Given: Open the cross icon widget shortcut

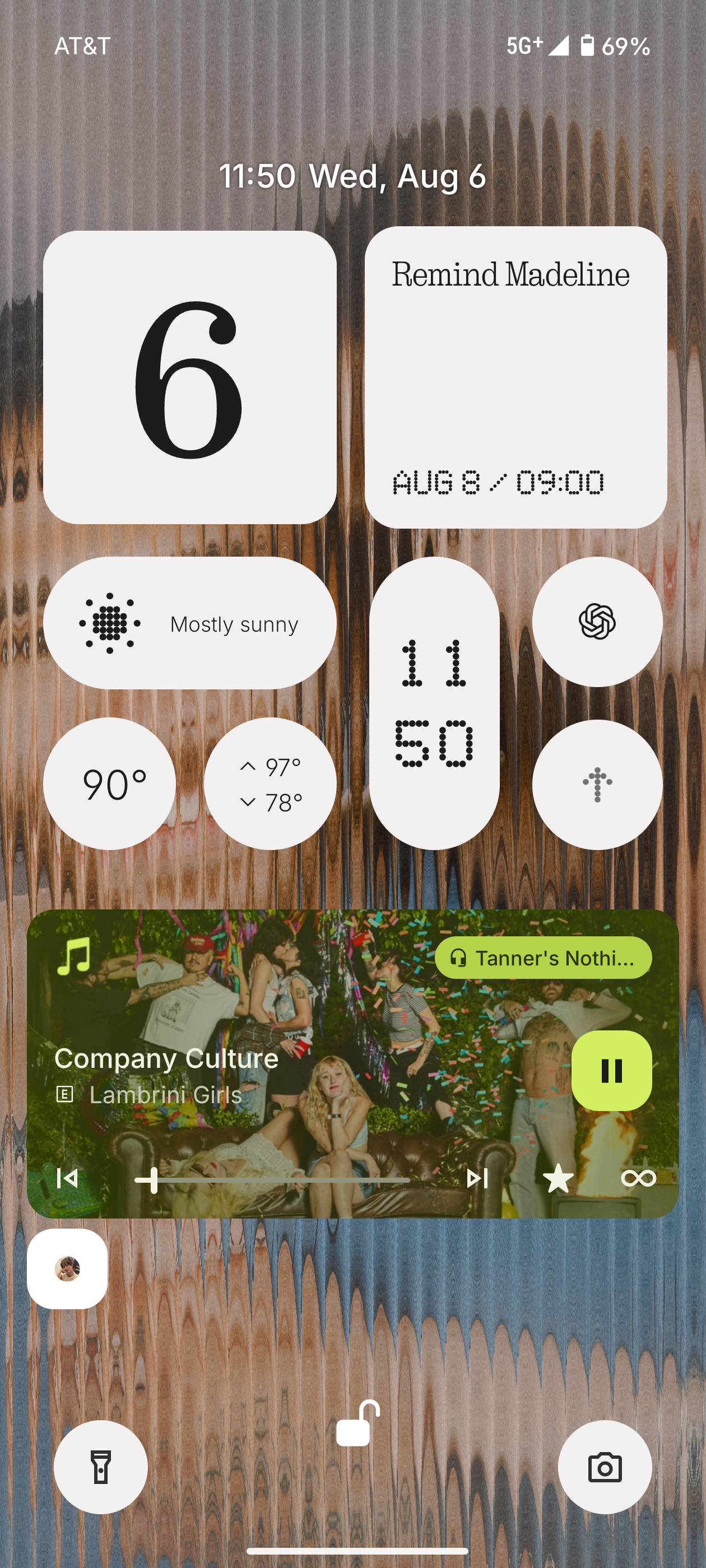Looking at the screenshot, I should (x=597, y=785).
